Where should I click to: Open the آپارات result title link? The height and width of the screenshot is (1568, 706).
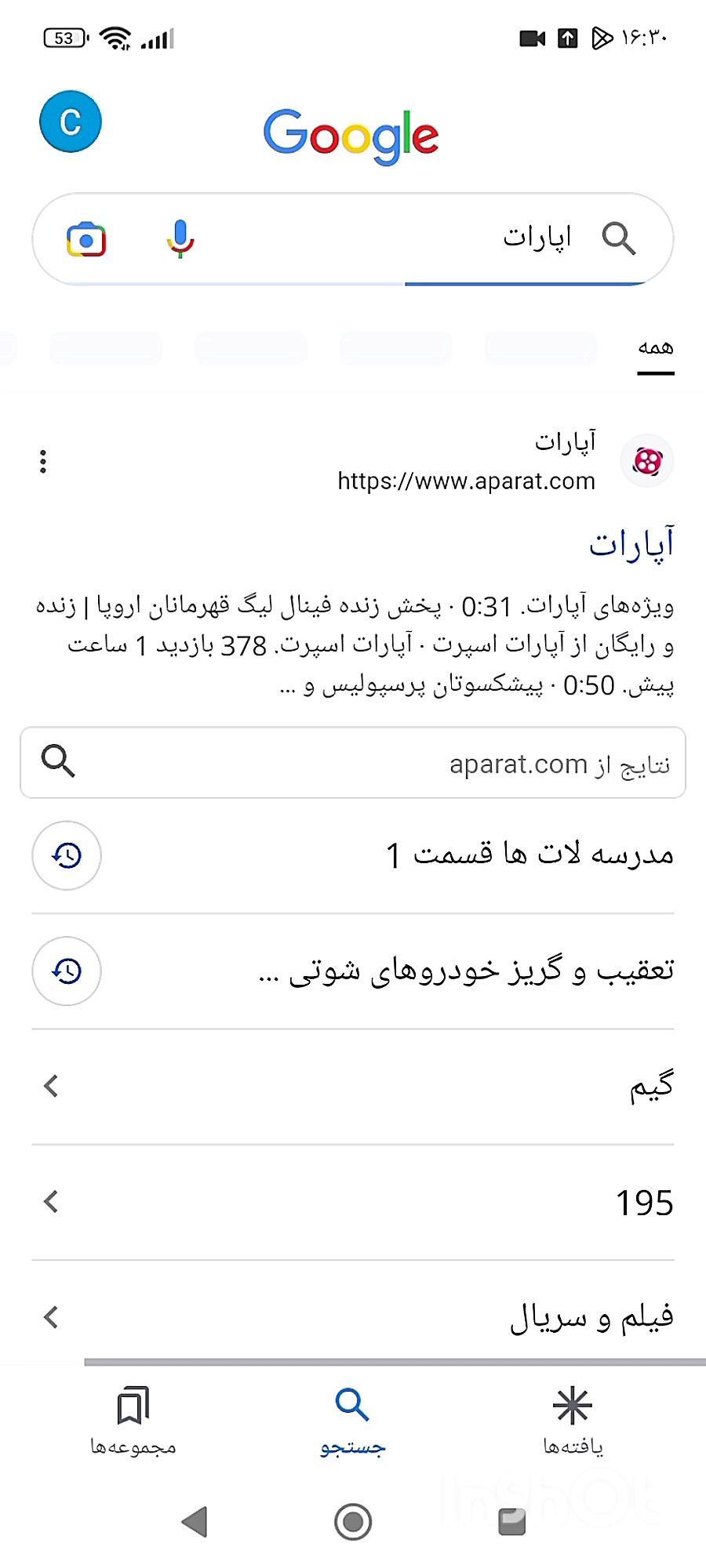tap(631, 543)
